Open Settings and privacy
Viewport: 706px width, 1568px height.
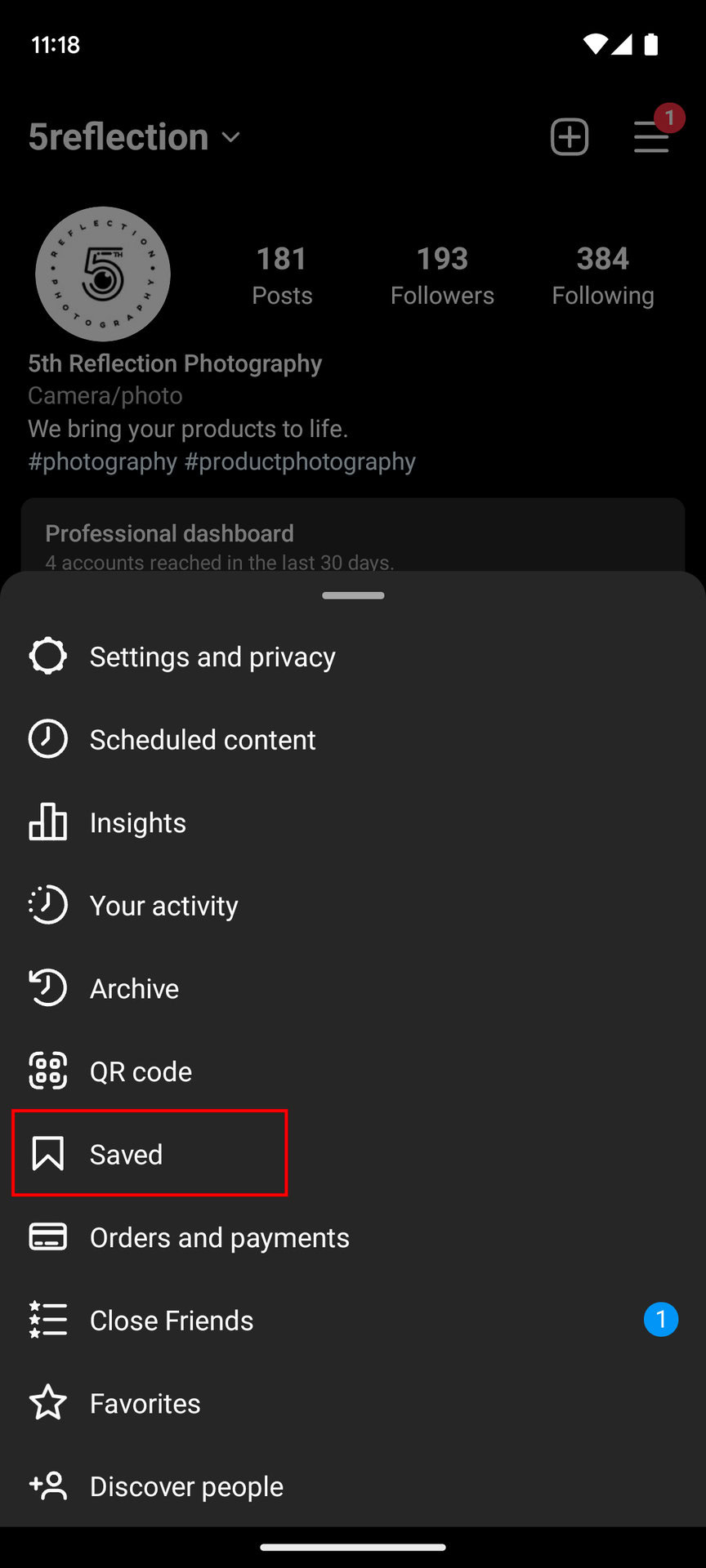[212, 657]
